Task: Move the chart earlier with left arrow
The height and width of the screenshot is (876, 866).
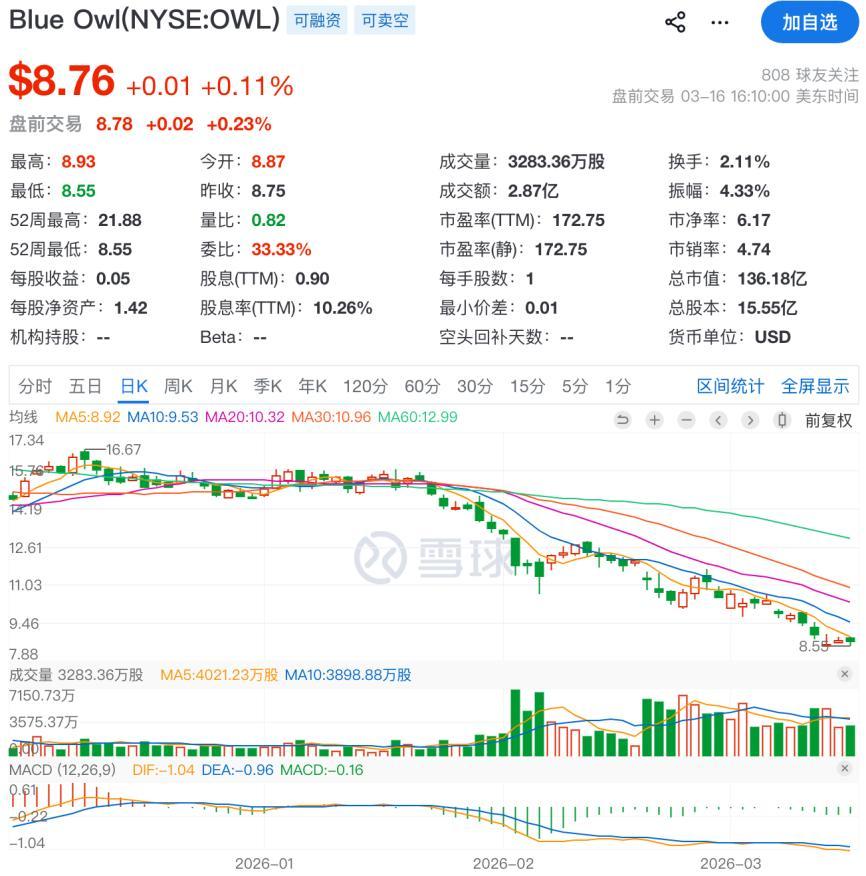Action: (718, 420)
